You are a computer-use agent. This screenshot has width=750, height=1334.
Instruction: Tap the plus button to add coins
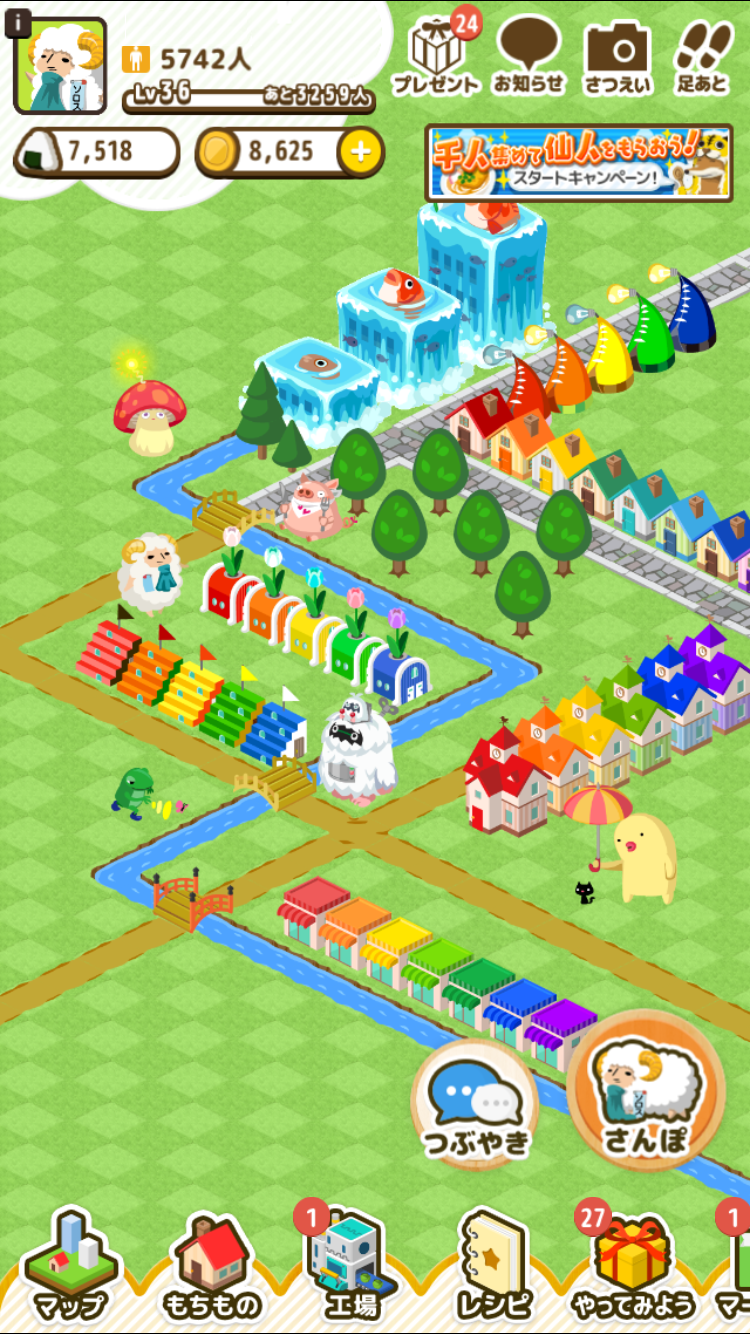361,152
